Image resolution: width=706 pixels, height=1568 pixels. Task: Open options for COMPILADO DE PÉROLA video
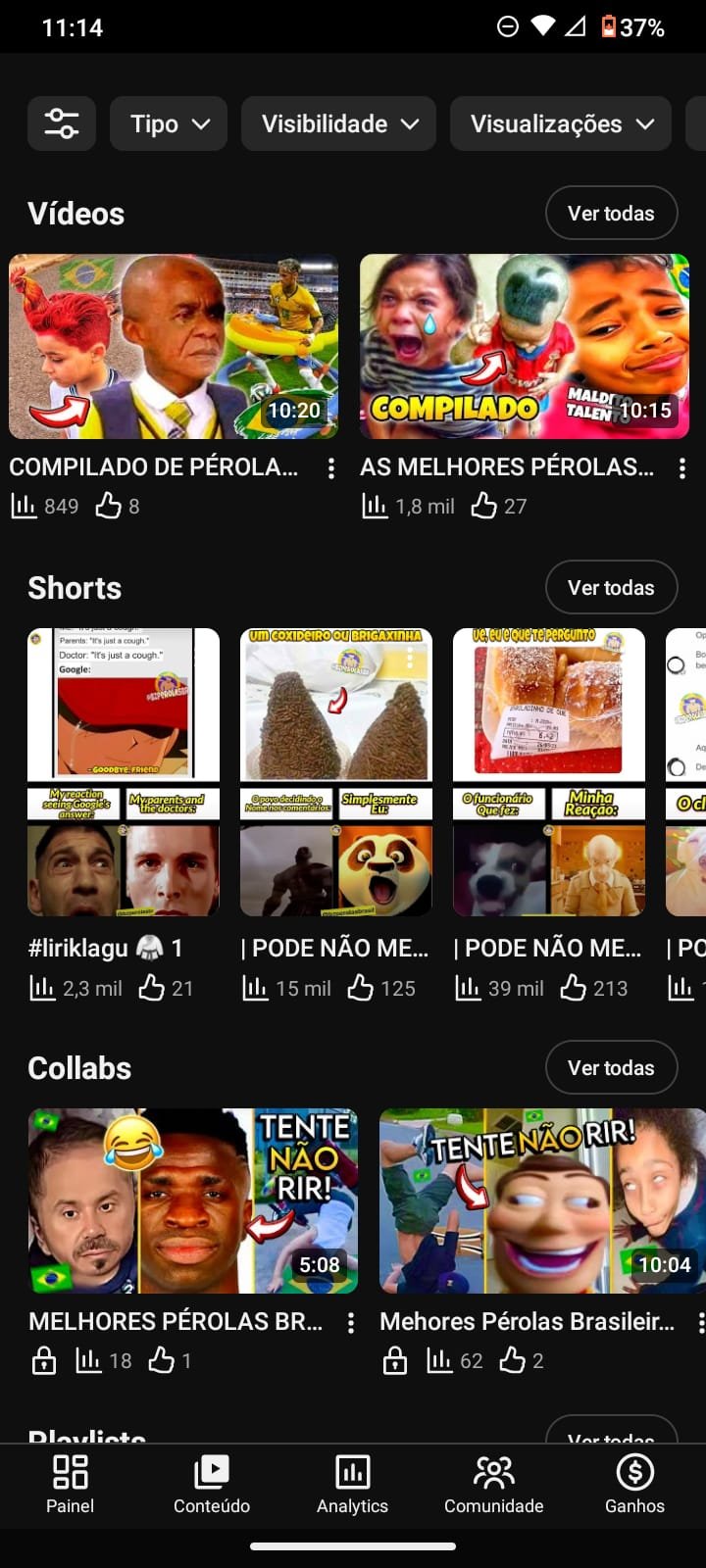pos(331,468)
